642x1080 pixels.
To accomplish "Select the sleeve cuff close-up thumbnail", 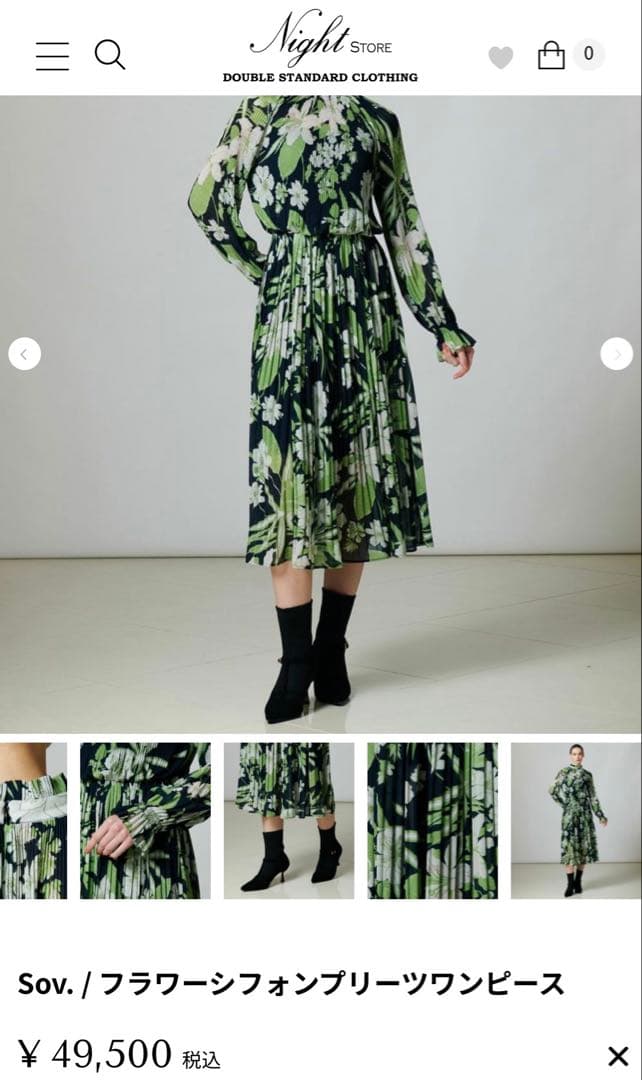I will 145,820.
